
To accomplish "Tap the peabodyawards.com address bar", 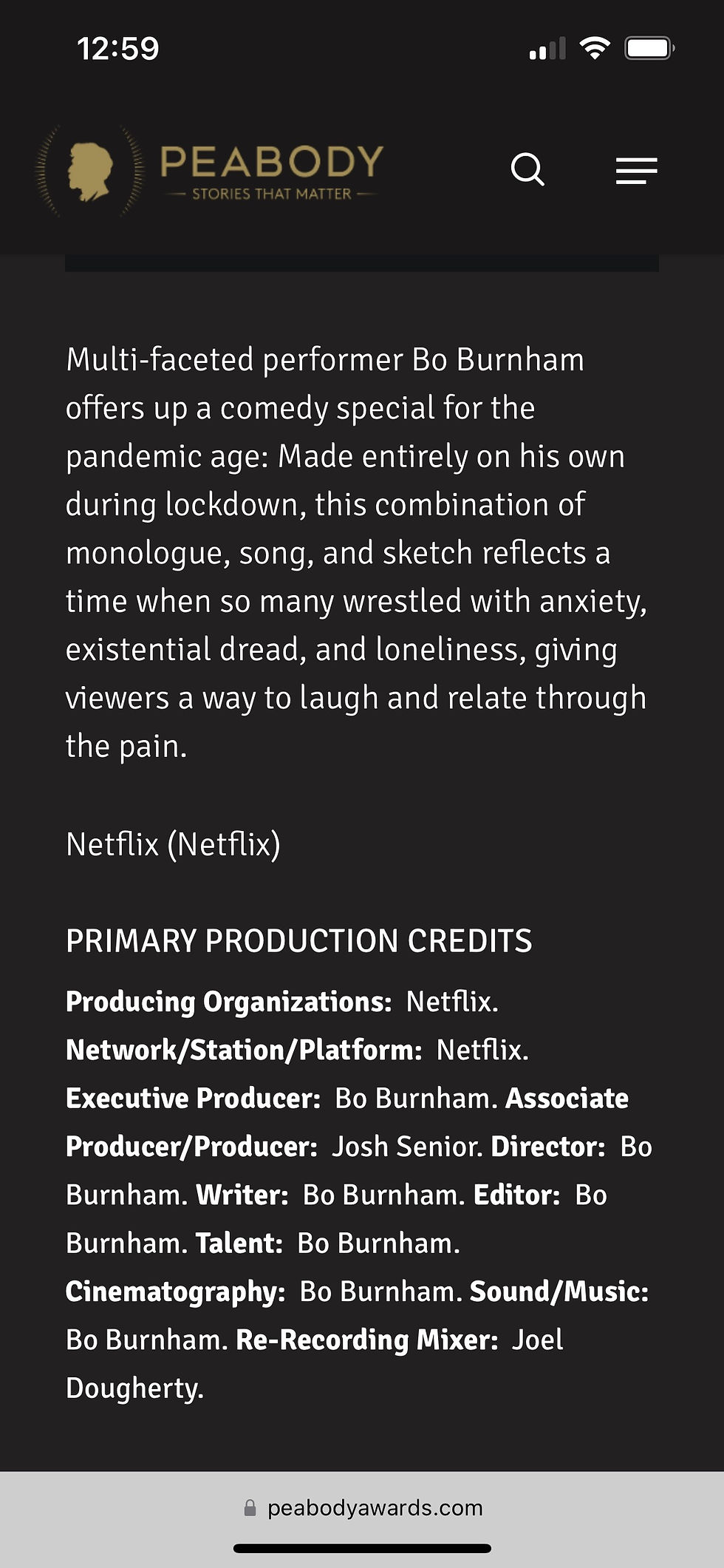I will pyautogui.click(x=362, y=1507).
